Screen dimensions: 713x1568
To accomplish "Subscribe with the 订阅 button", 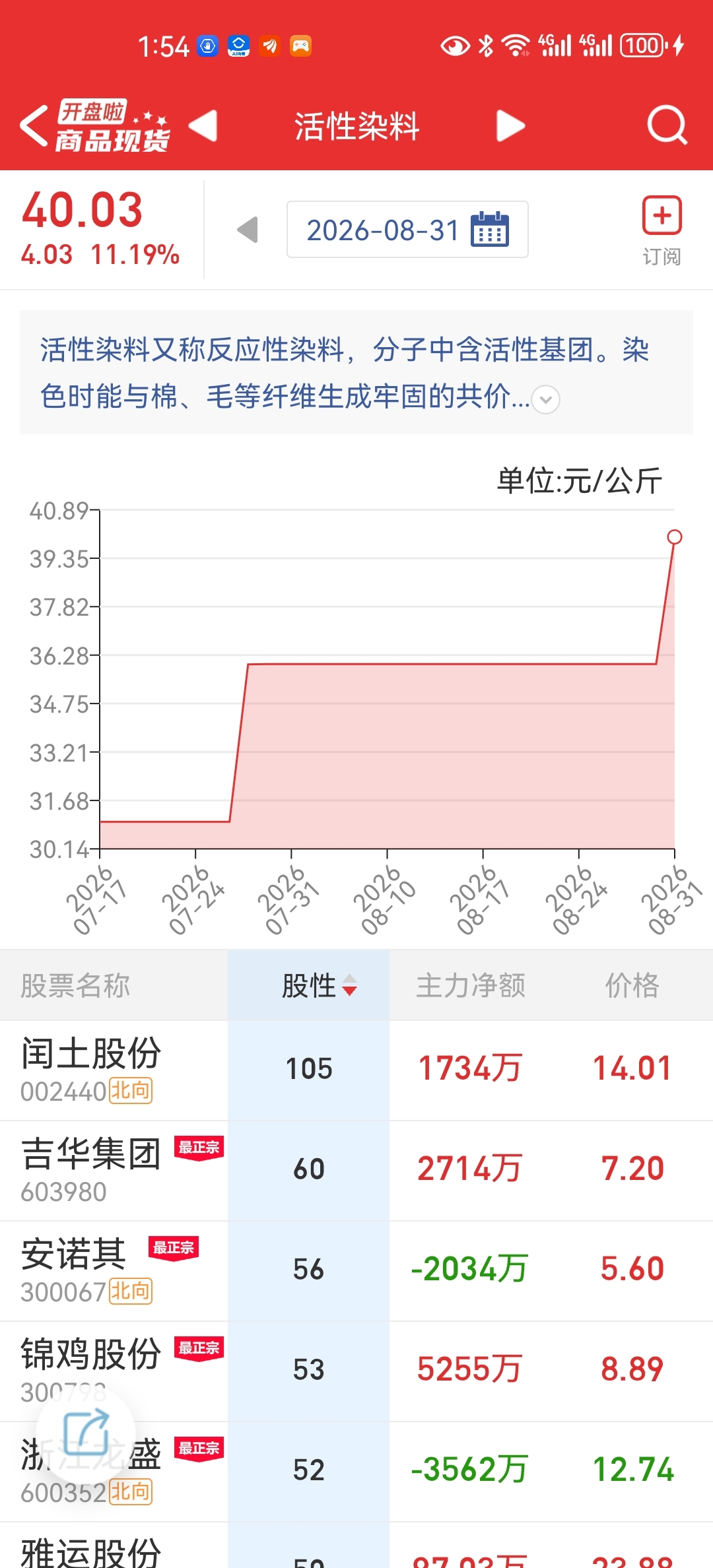I will click(x=662, y=230).
